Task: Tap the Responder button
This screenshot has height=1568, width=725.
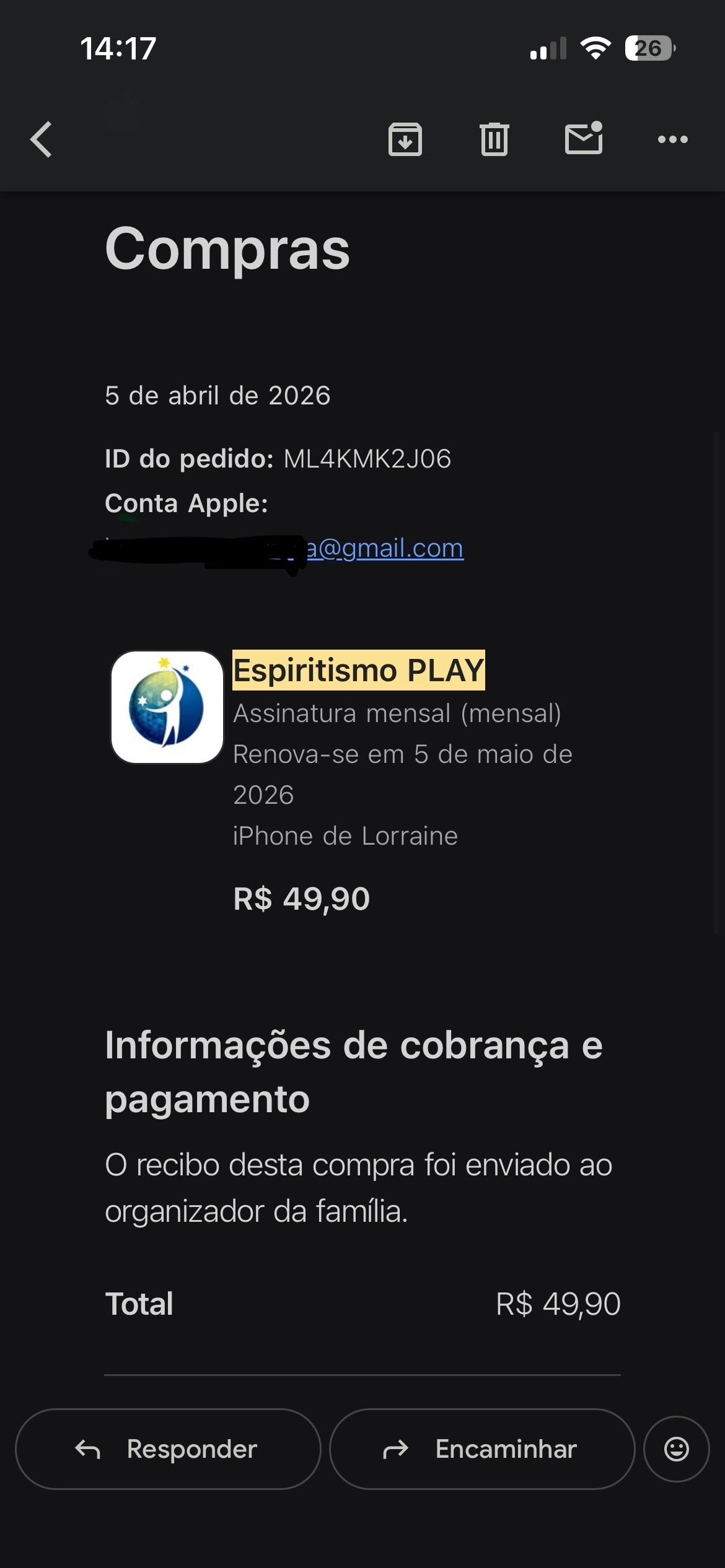Action: [168, 1449]
